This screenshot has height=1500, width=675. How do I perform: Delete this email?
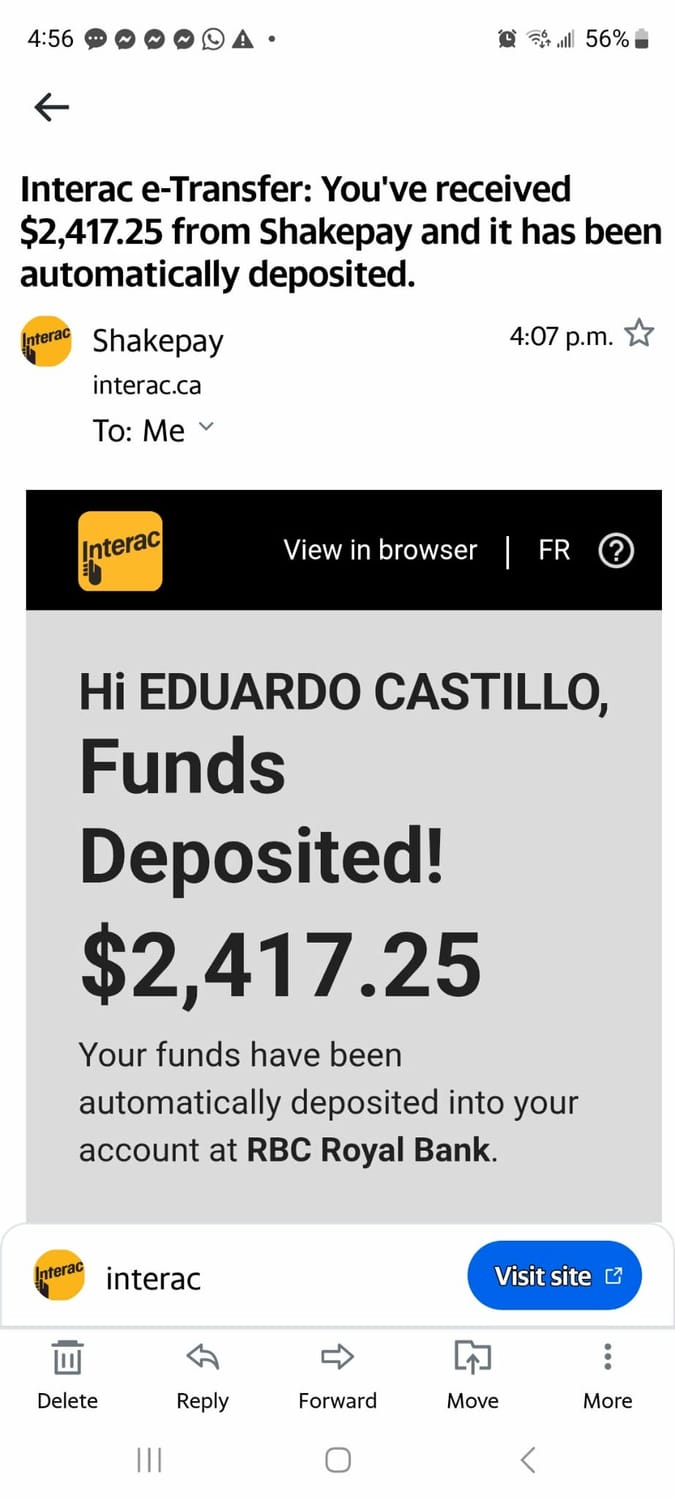point(67,1375)
